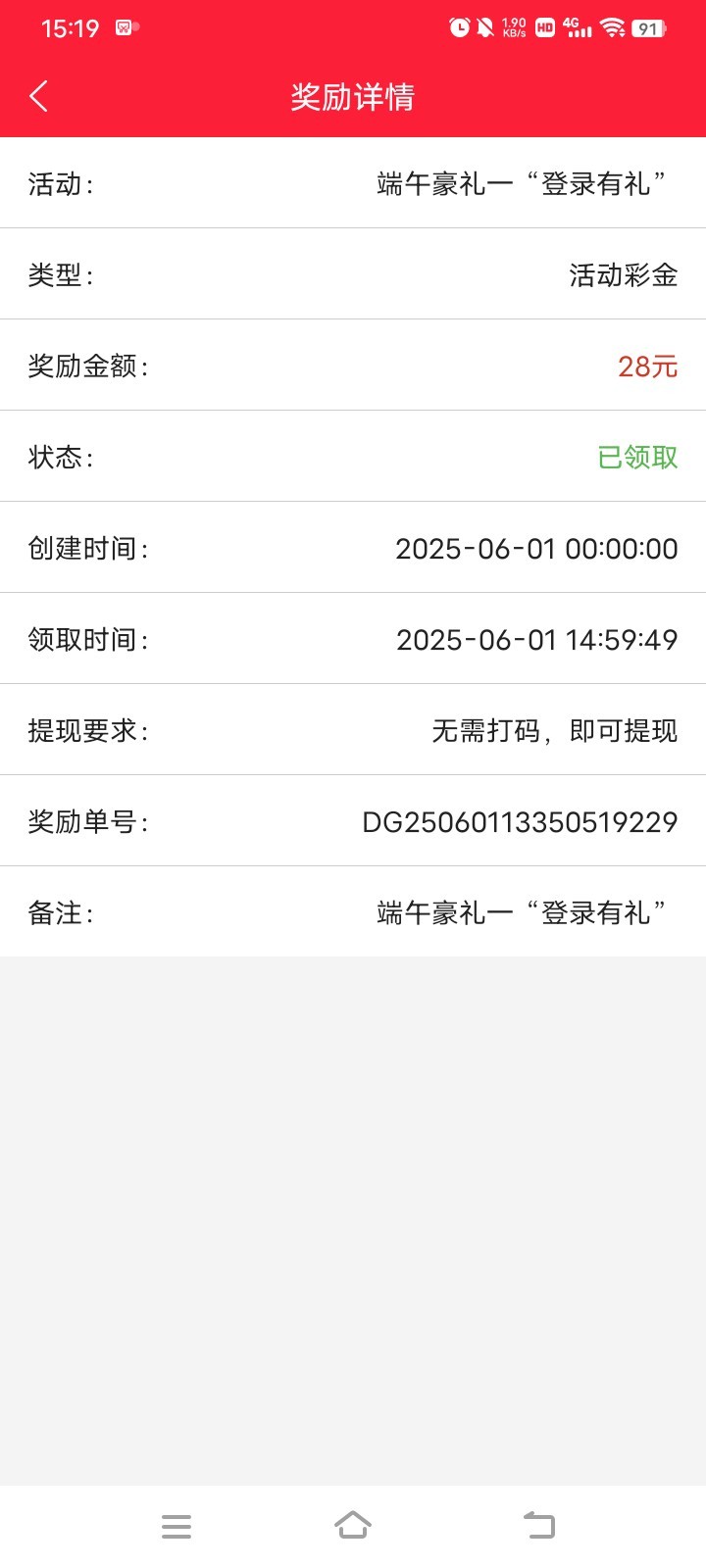Go back from the 奖励详情 page
This screenshot has height=1568, width=706.
[x=39, y=96]
